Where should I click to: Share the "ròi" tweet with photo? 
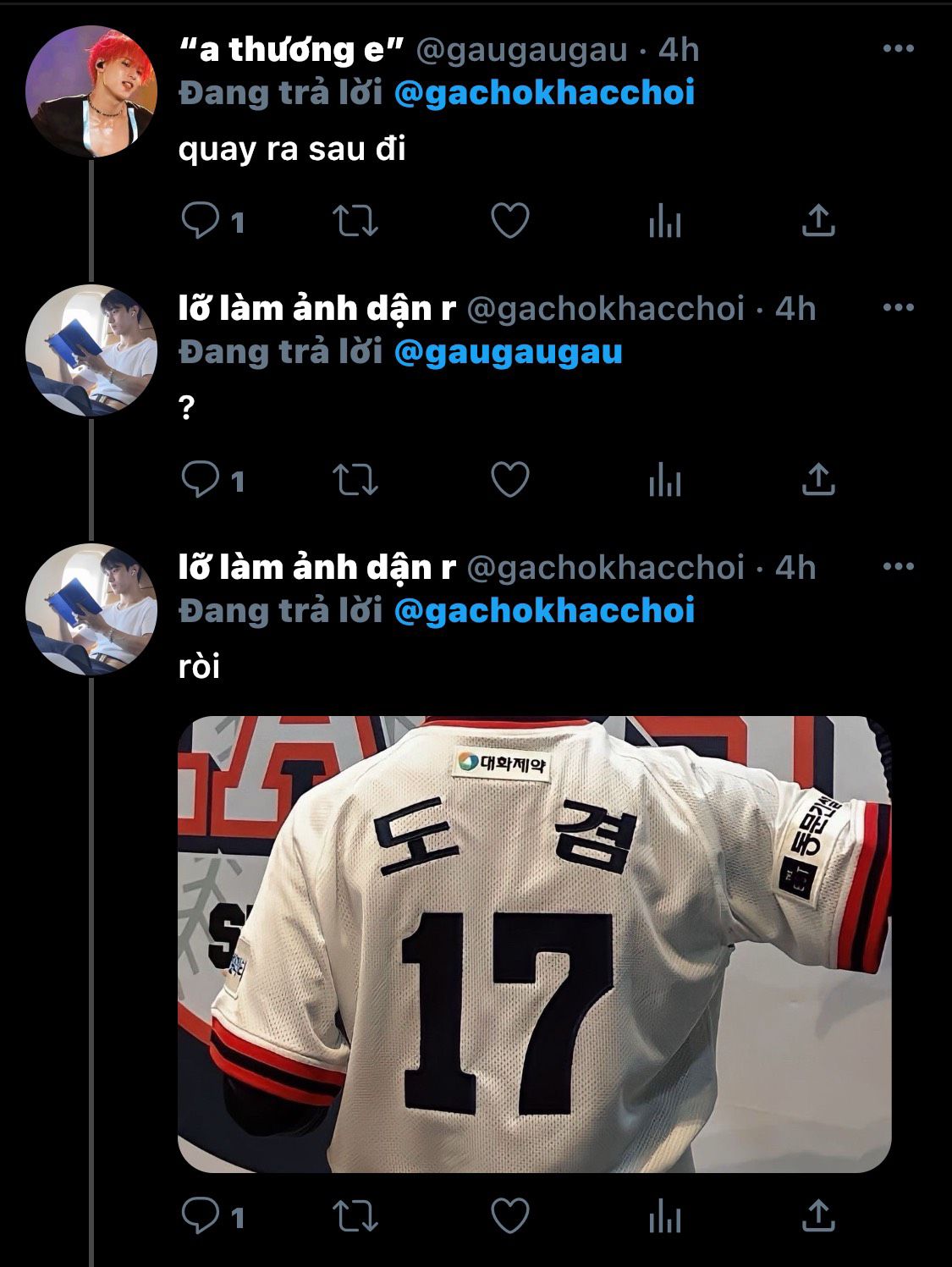[x=818, y=1217]
